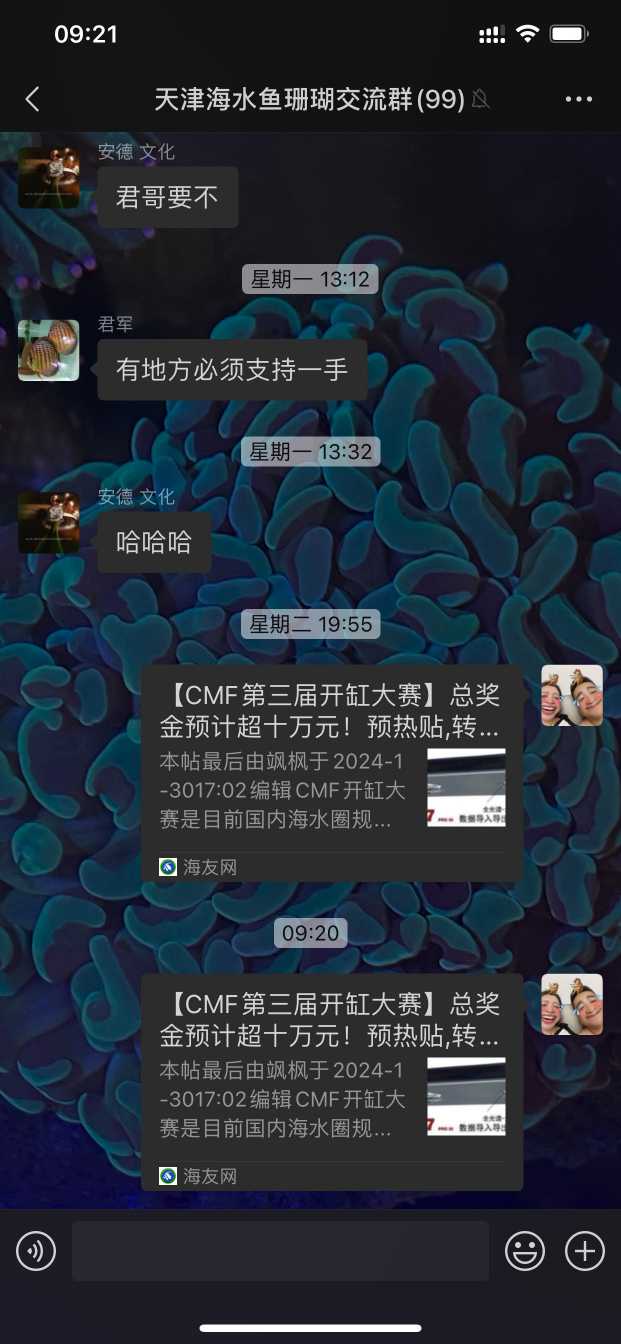
Task: Go back to the chat list
Action: [x=33, y=99]
